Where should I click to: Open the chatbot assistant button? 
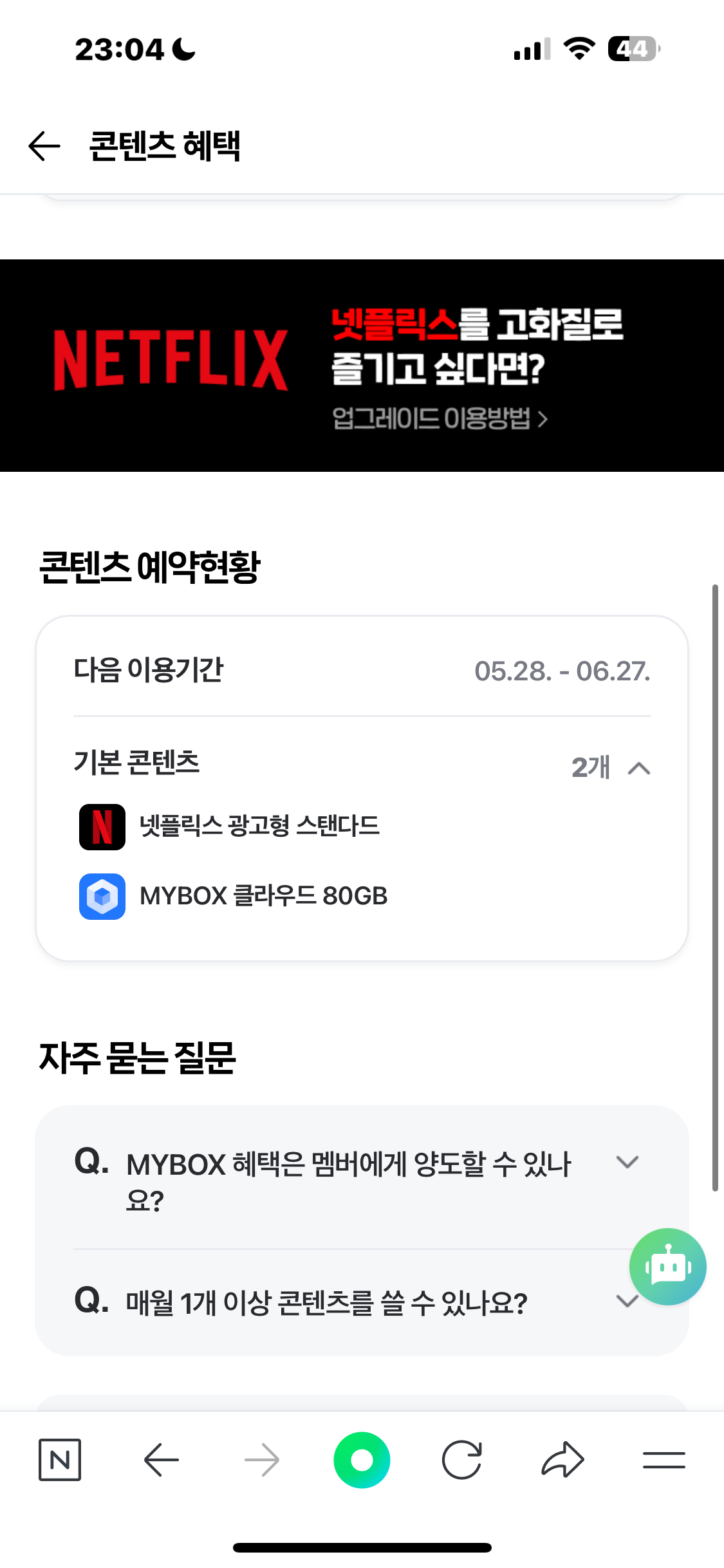tap(667, 1266)
